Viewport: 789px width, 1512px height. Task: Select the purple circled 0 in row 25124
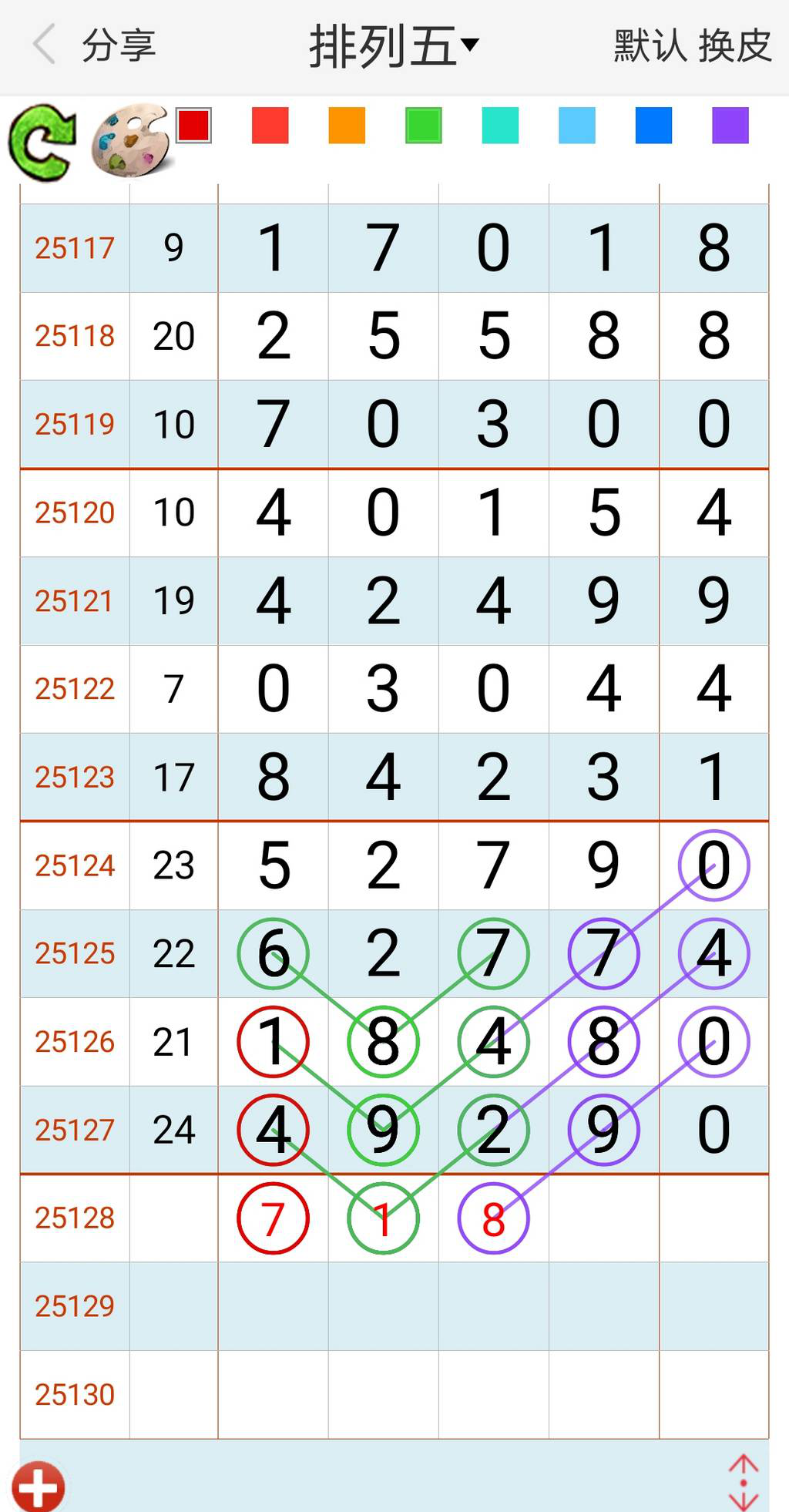713,865
